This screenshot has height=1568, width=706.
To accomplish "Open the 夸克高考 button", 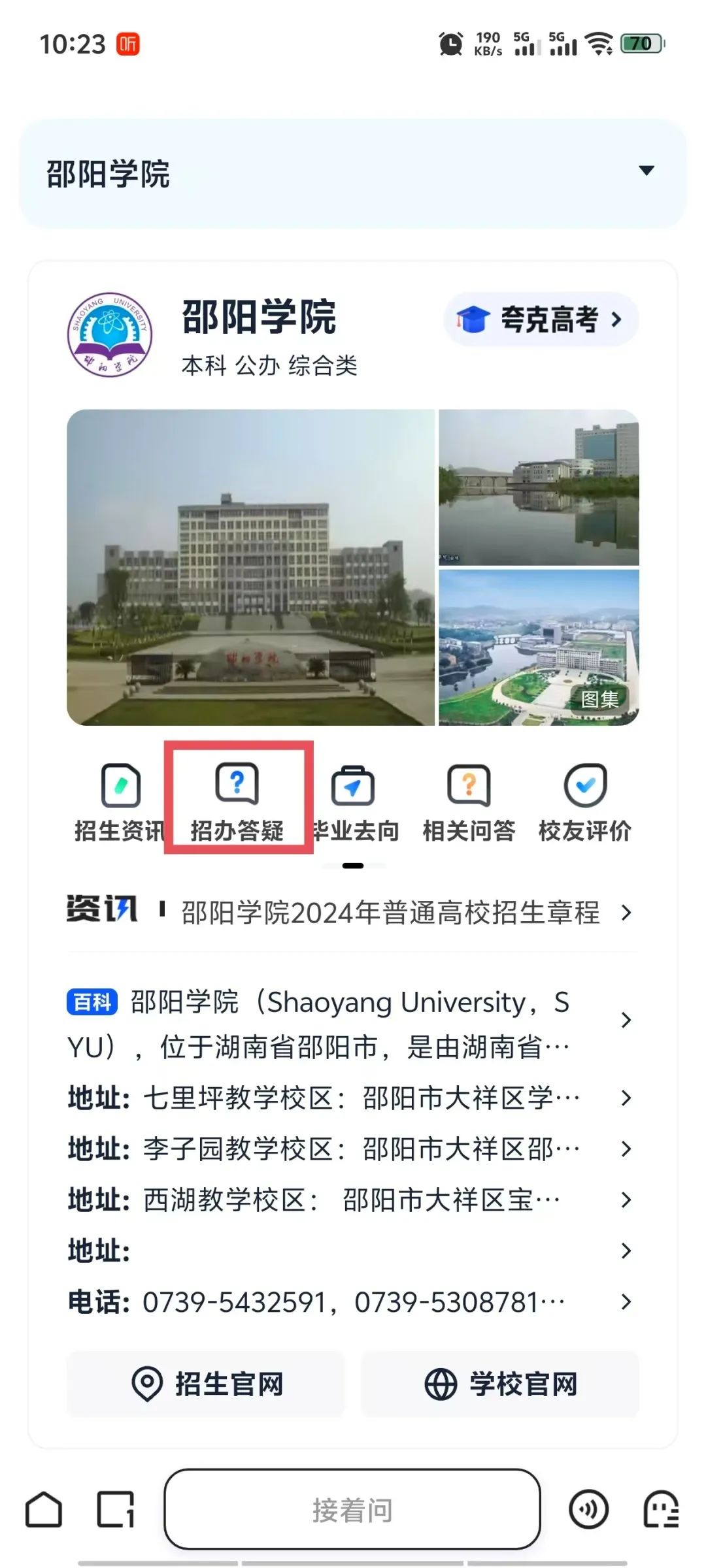I will (541, 319).
